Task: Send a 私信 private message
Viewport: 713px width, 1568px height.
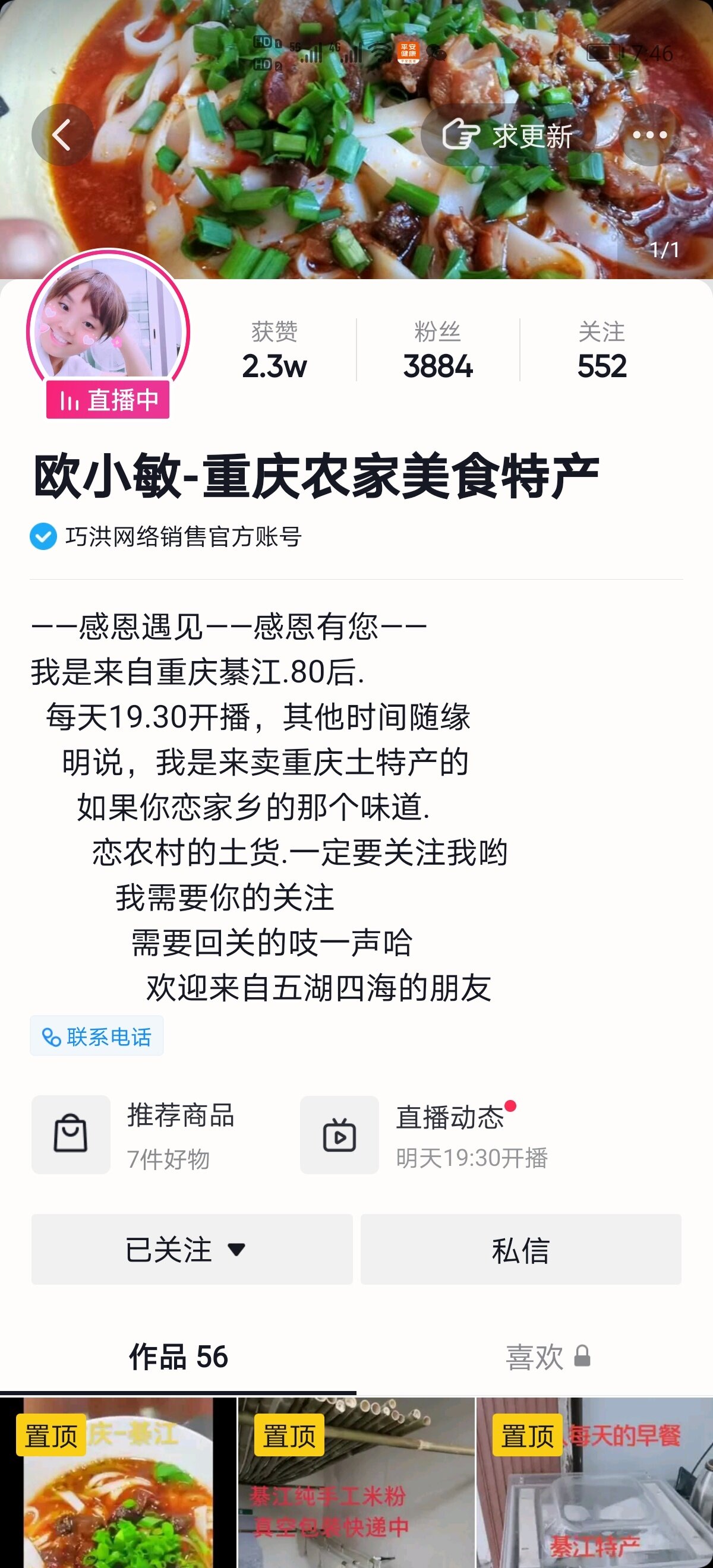Action: click(520, 1250)
